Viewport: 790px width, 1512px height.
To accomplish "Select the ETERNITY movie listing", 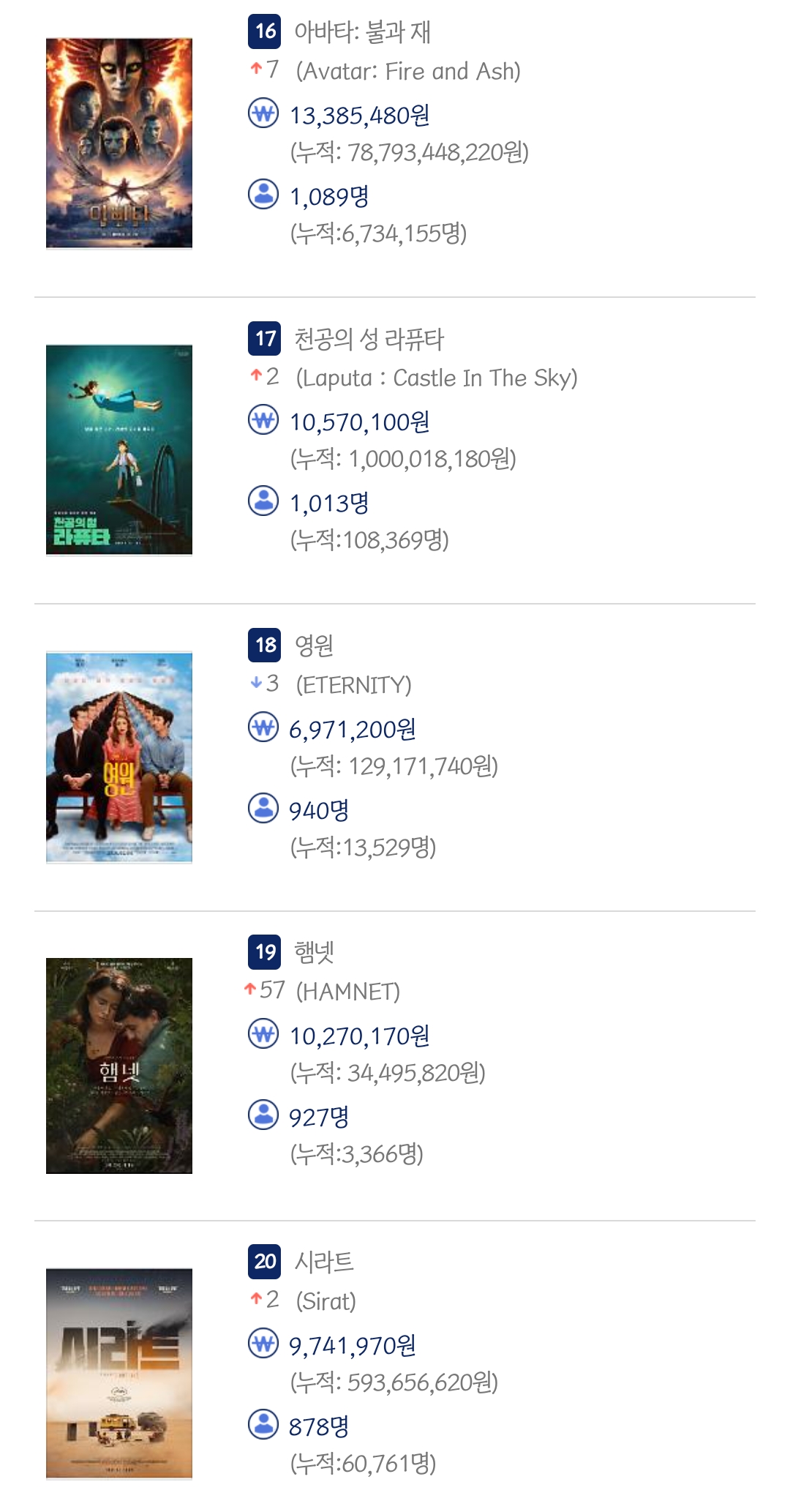I will (x=314, y=646).
